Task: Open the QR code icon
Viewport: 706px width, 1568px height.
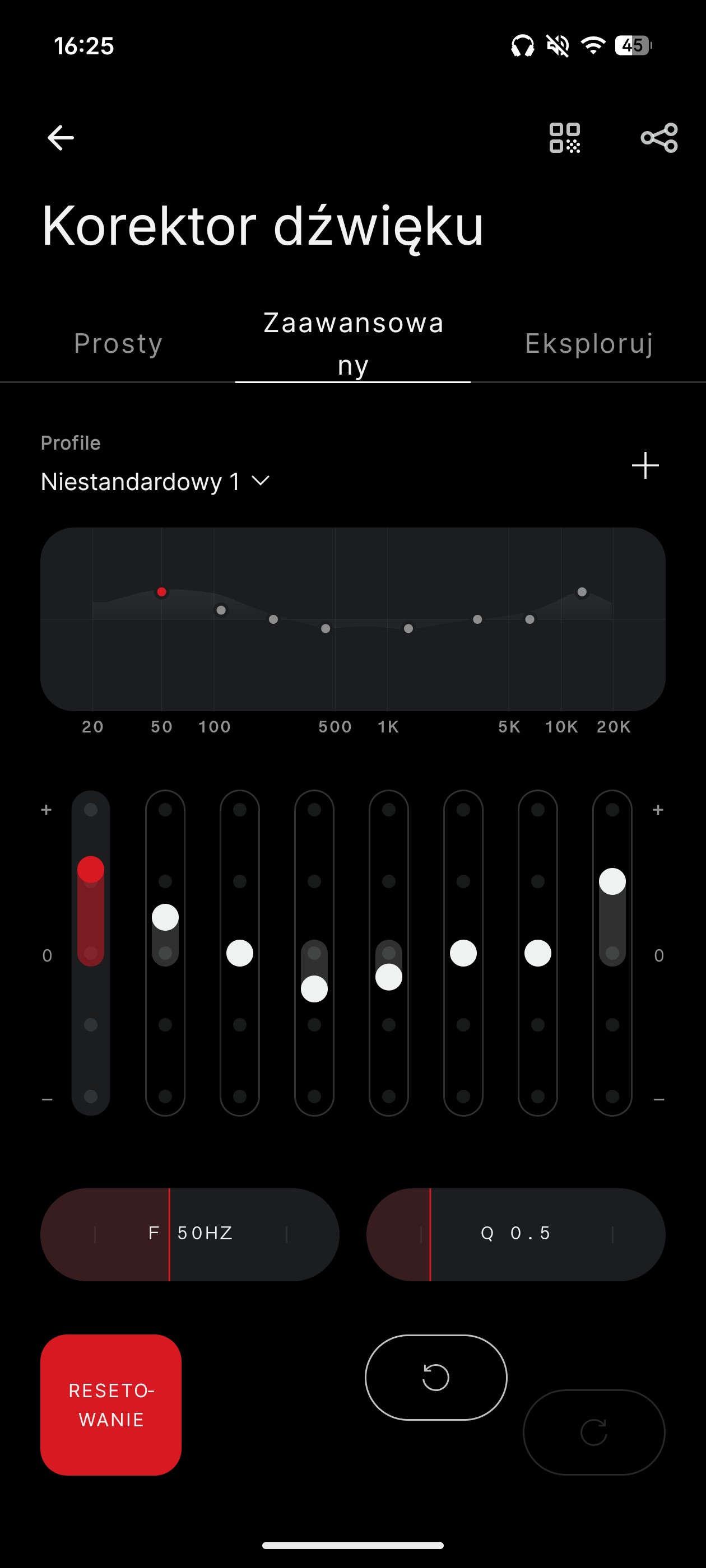Action: [564, 138]
